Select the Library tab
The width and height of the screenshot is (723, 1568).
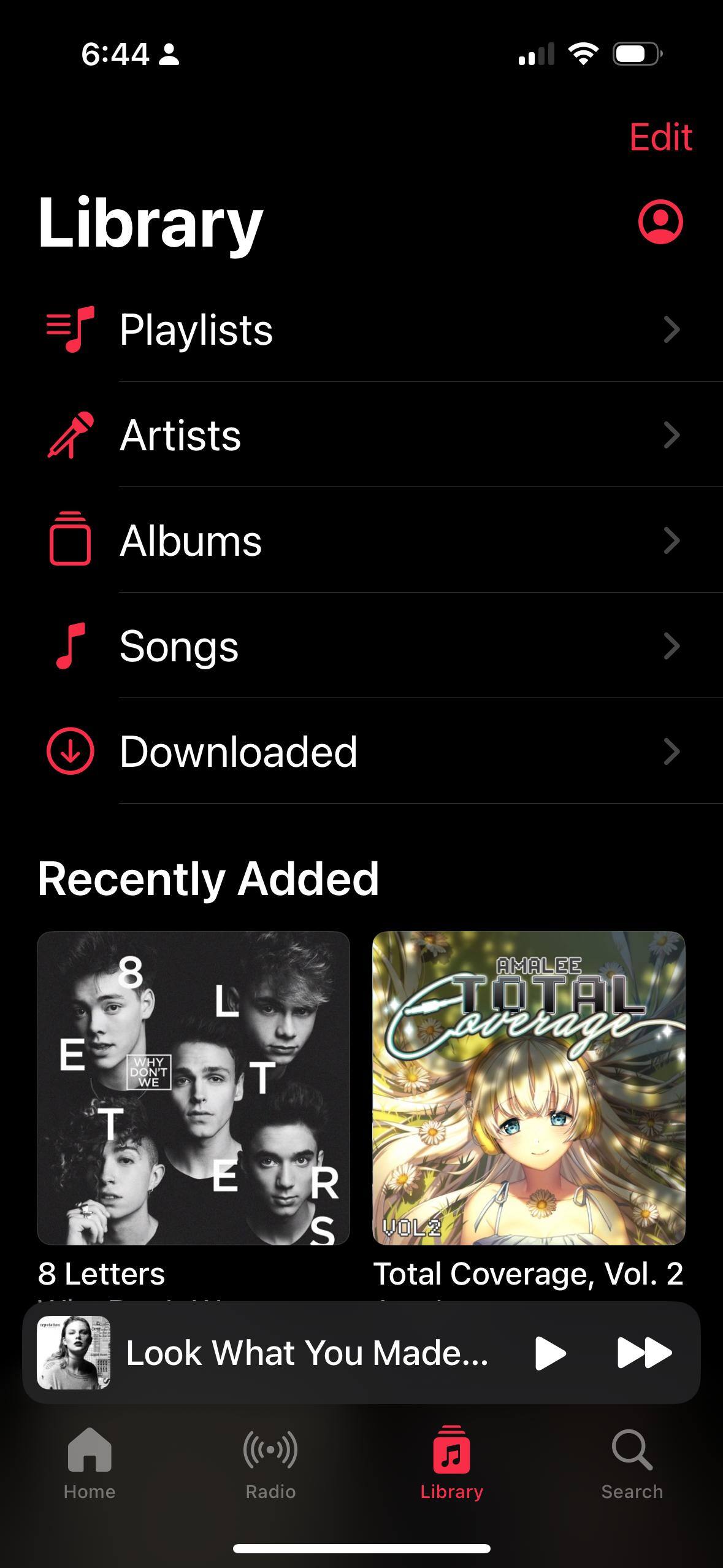pyautogui.click(x=451, y=1463)
